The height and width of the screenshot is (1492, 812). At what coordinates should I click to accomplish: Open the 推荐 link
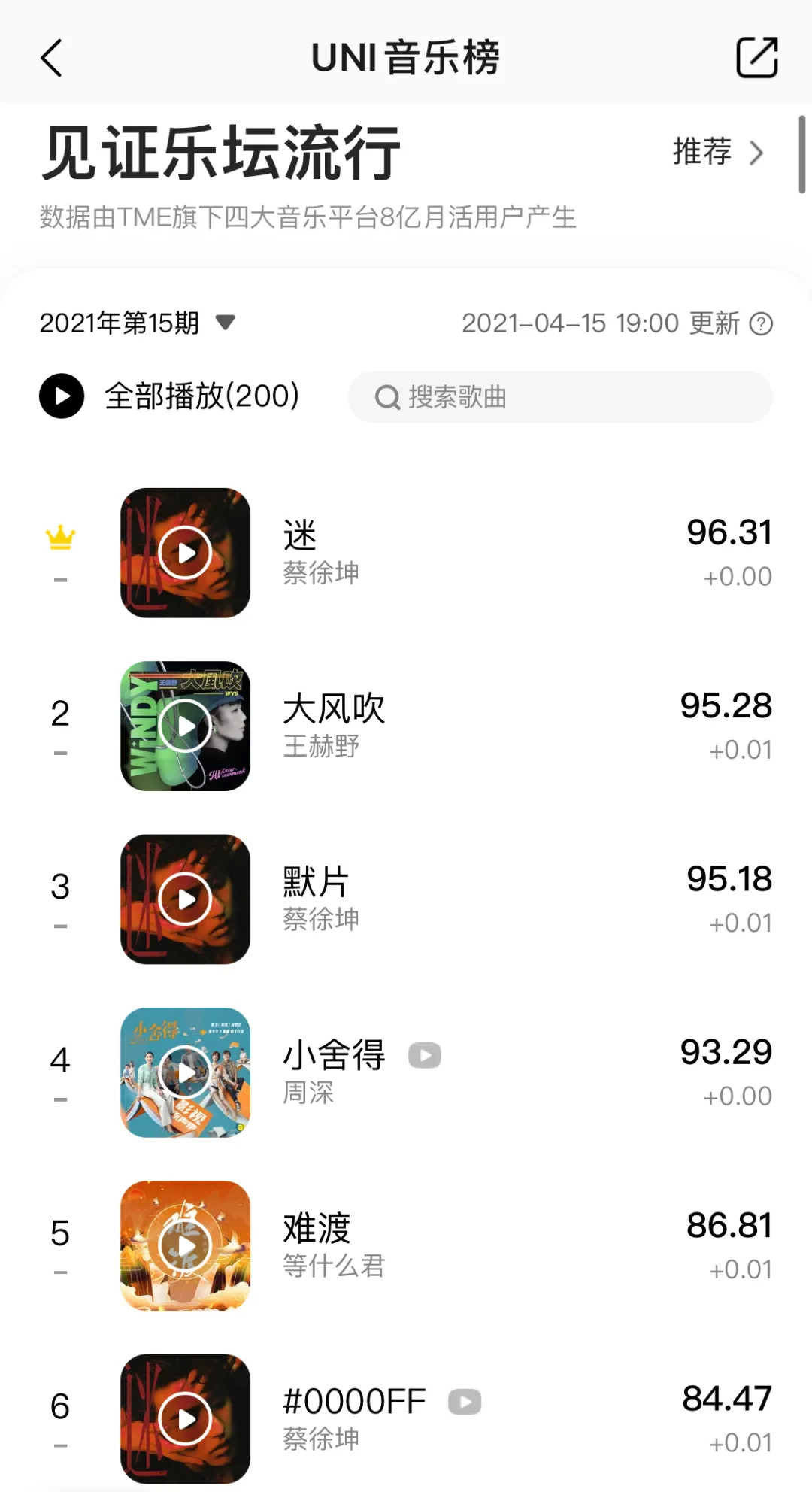click(717, 153)
